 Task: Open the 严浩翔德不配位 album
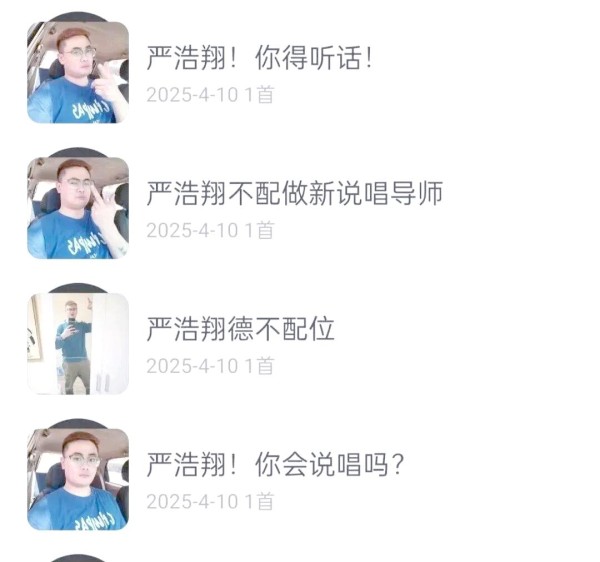point(240,329)
